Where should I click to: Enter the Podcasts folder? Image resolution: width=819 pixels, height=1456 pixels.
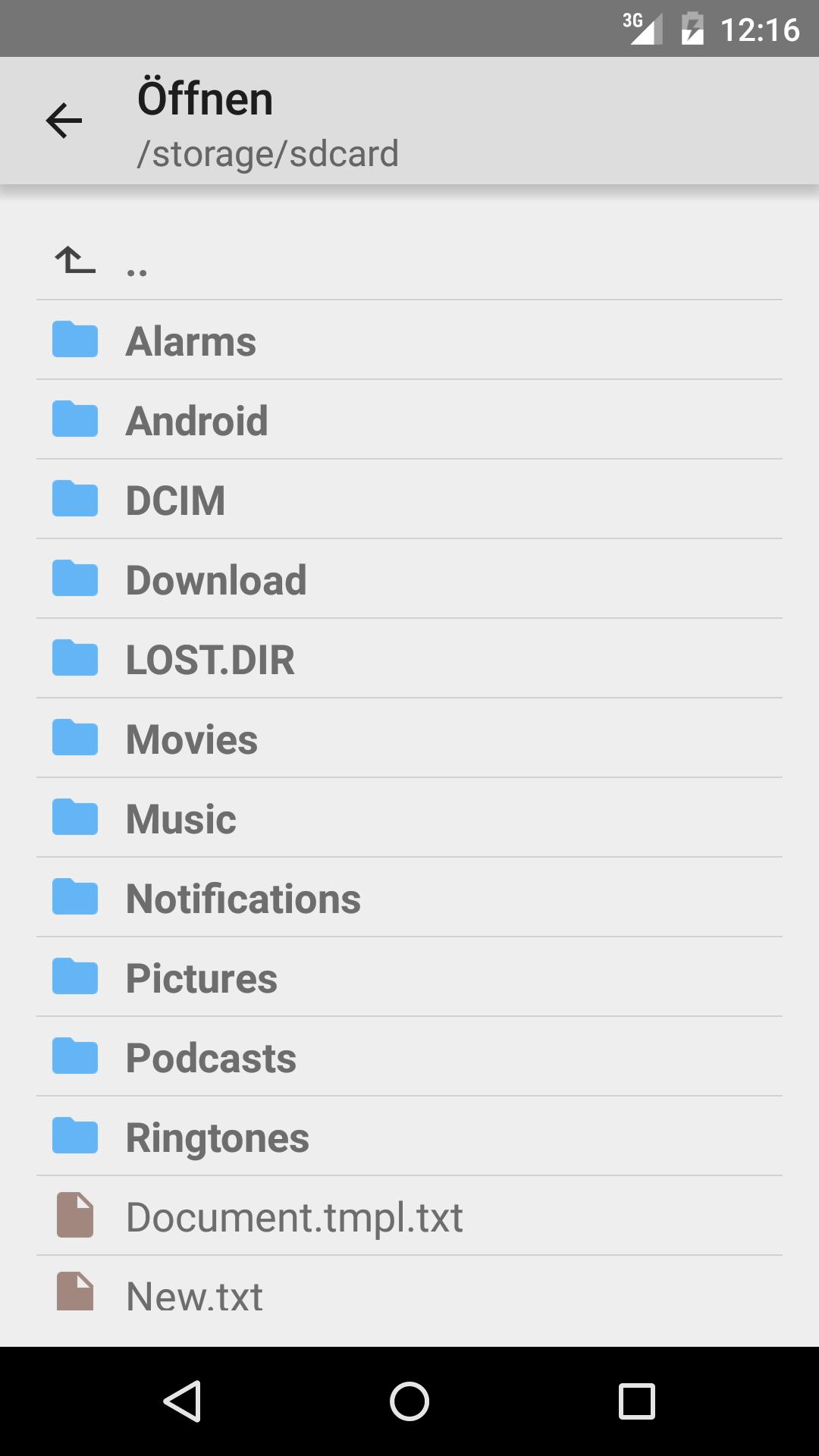click(409, 1056)
